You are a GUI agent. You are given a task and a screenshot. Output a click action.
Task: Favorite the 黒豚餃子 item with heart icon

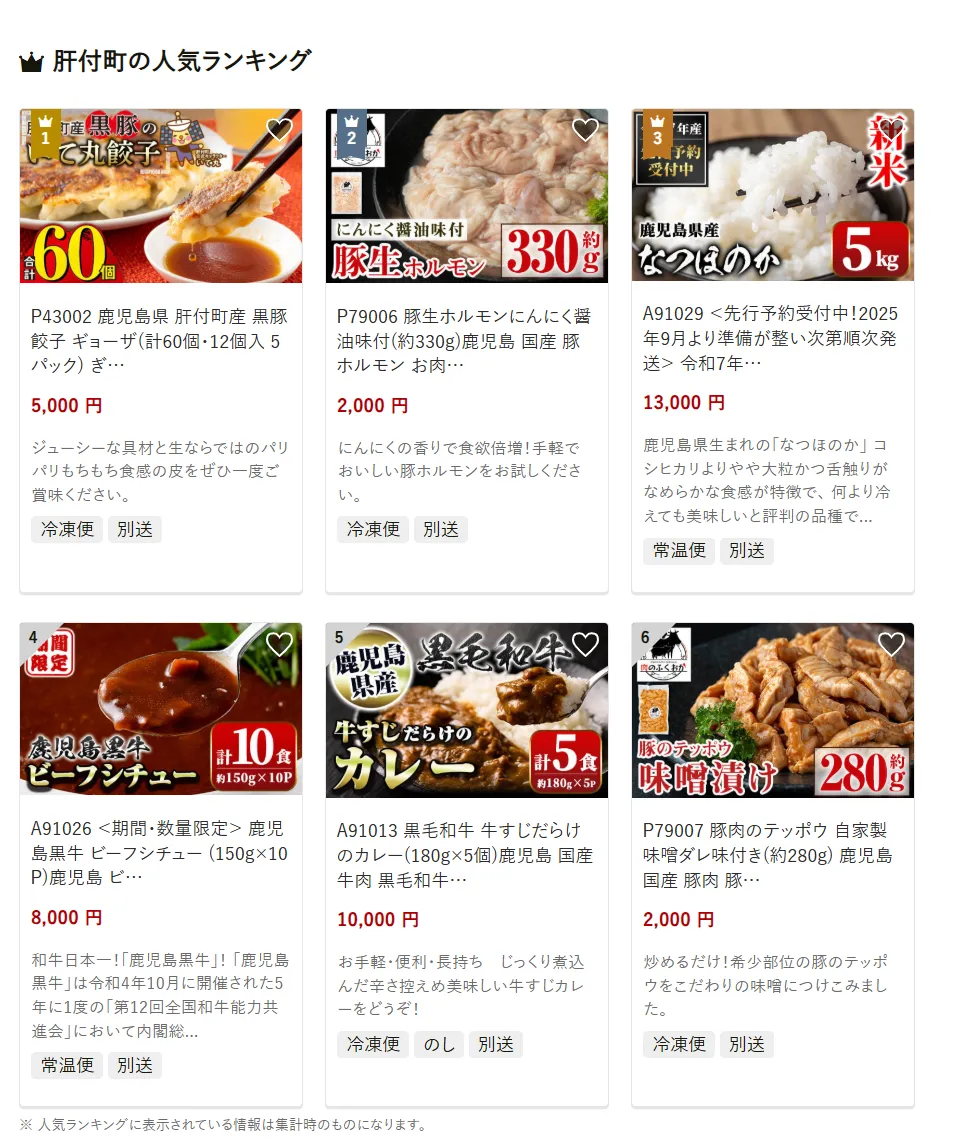coord(280,130)
